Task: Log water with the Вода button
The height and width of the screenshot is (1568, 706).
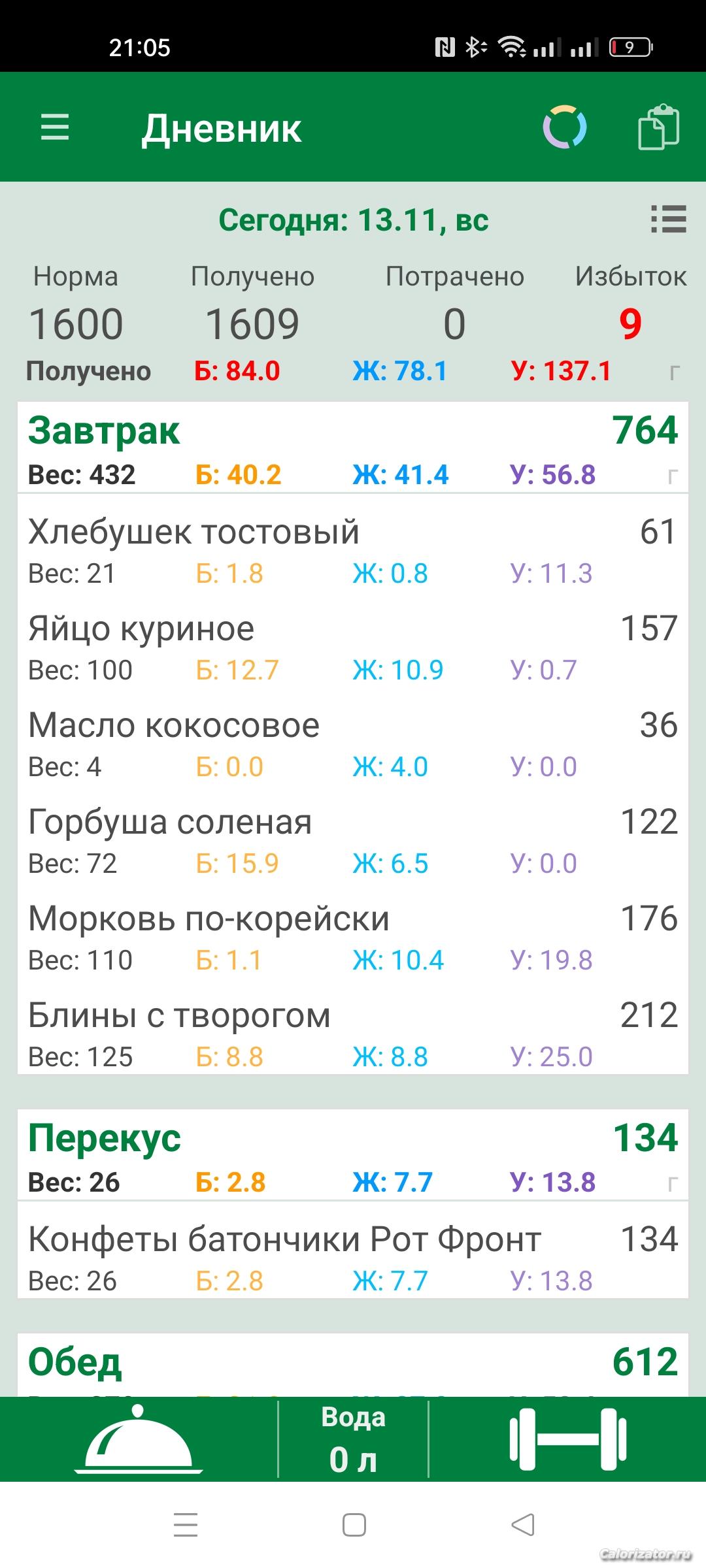Action: pyautogui.click(x=353, y=1440)
